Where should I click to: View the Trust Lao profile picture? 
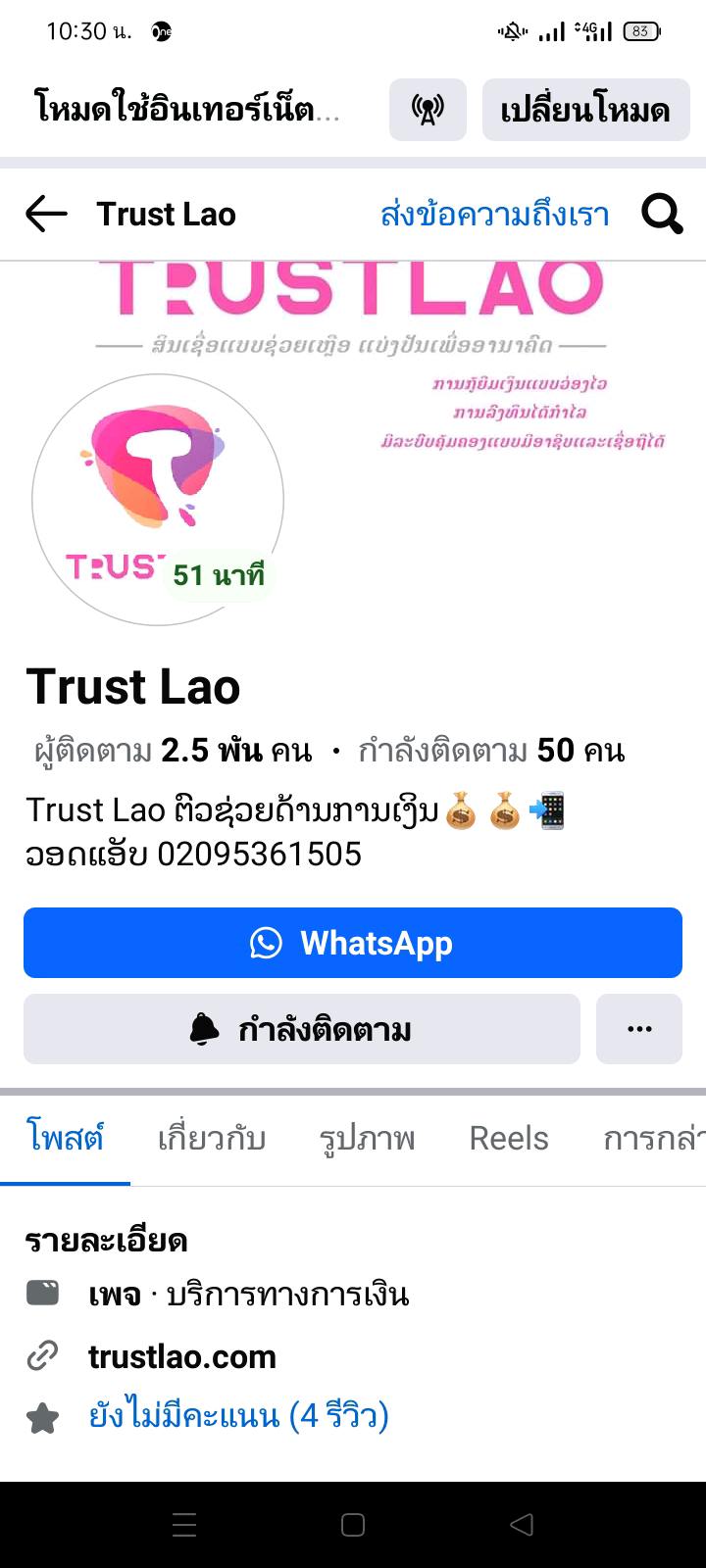click(157, 498)
